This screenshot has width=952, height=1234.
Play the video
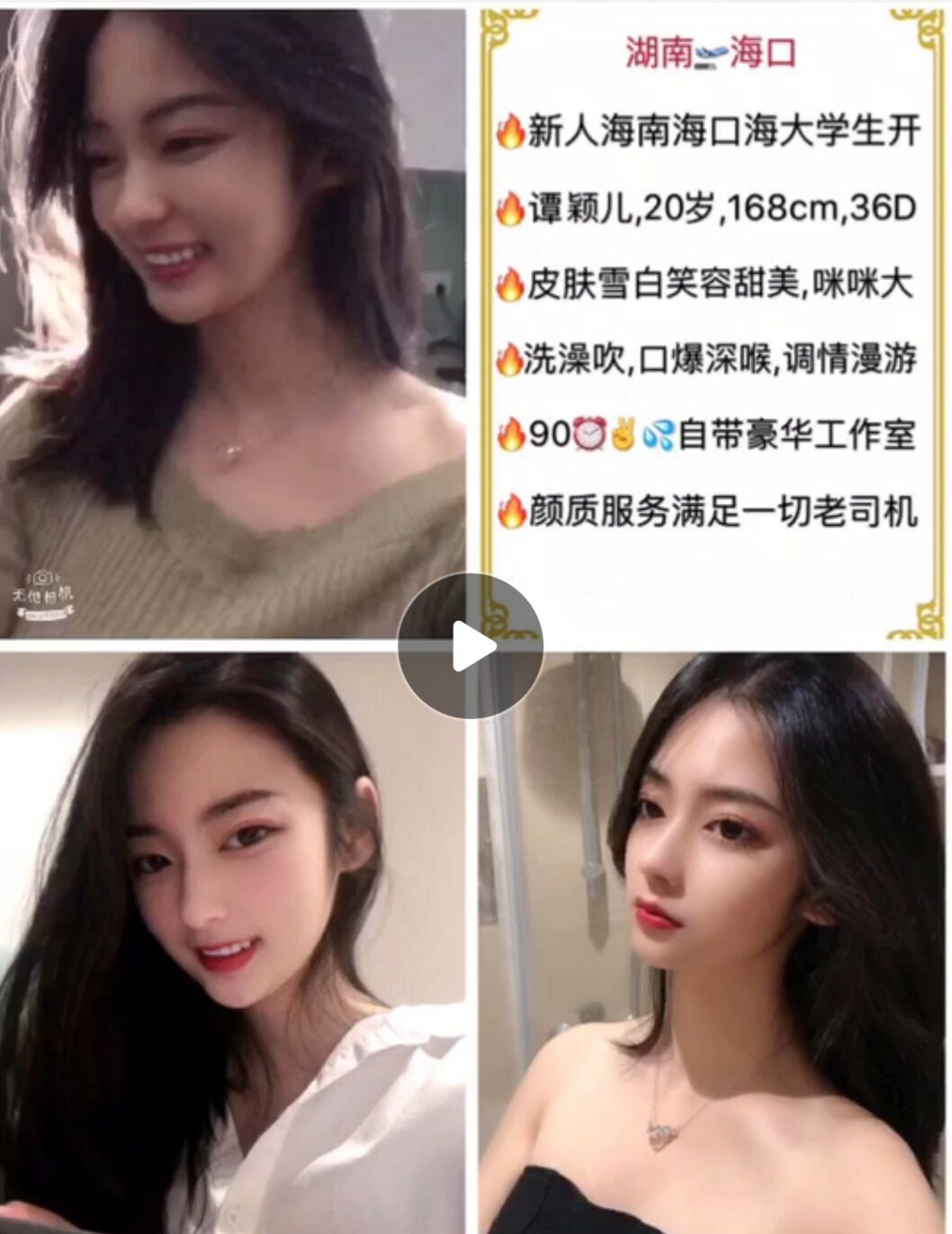pyautogui.click(x=471, y=645)
